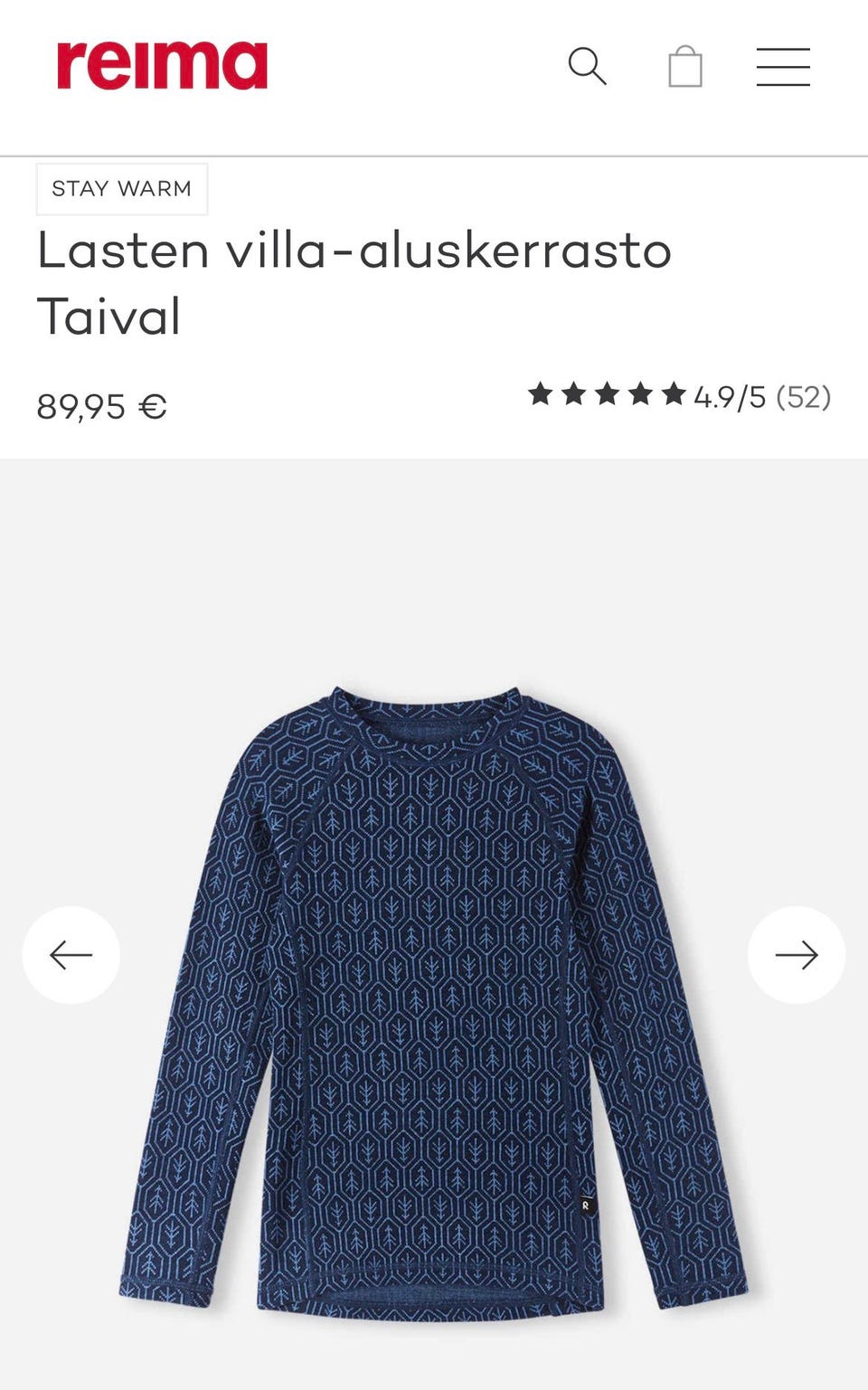The image size is (868, 1390).
Task: Open navigation via the three-line menu
Action: pyautogui.click(x=783, y=67)
